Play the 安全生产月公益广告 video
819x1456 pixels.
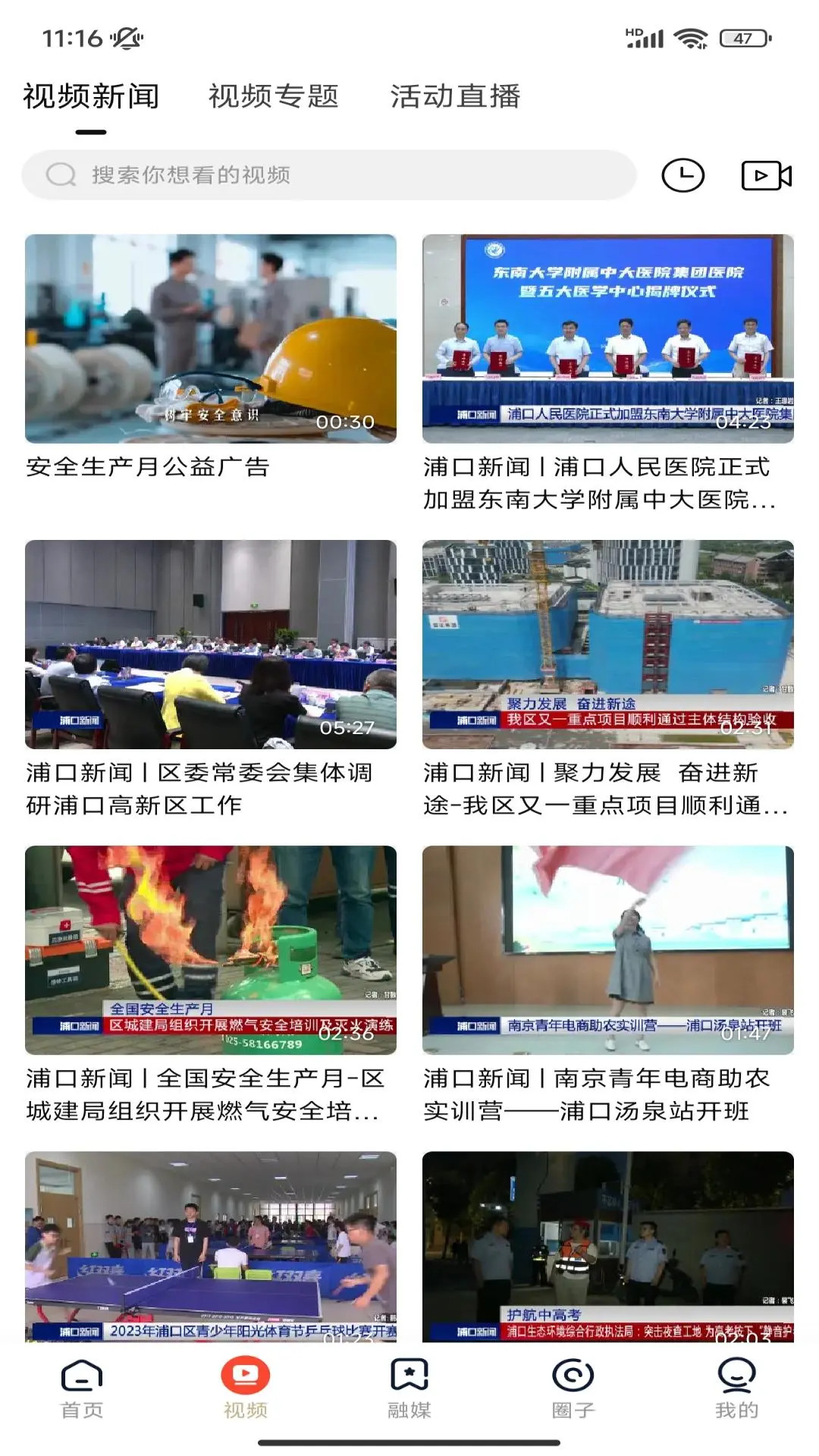coord(210,338)
